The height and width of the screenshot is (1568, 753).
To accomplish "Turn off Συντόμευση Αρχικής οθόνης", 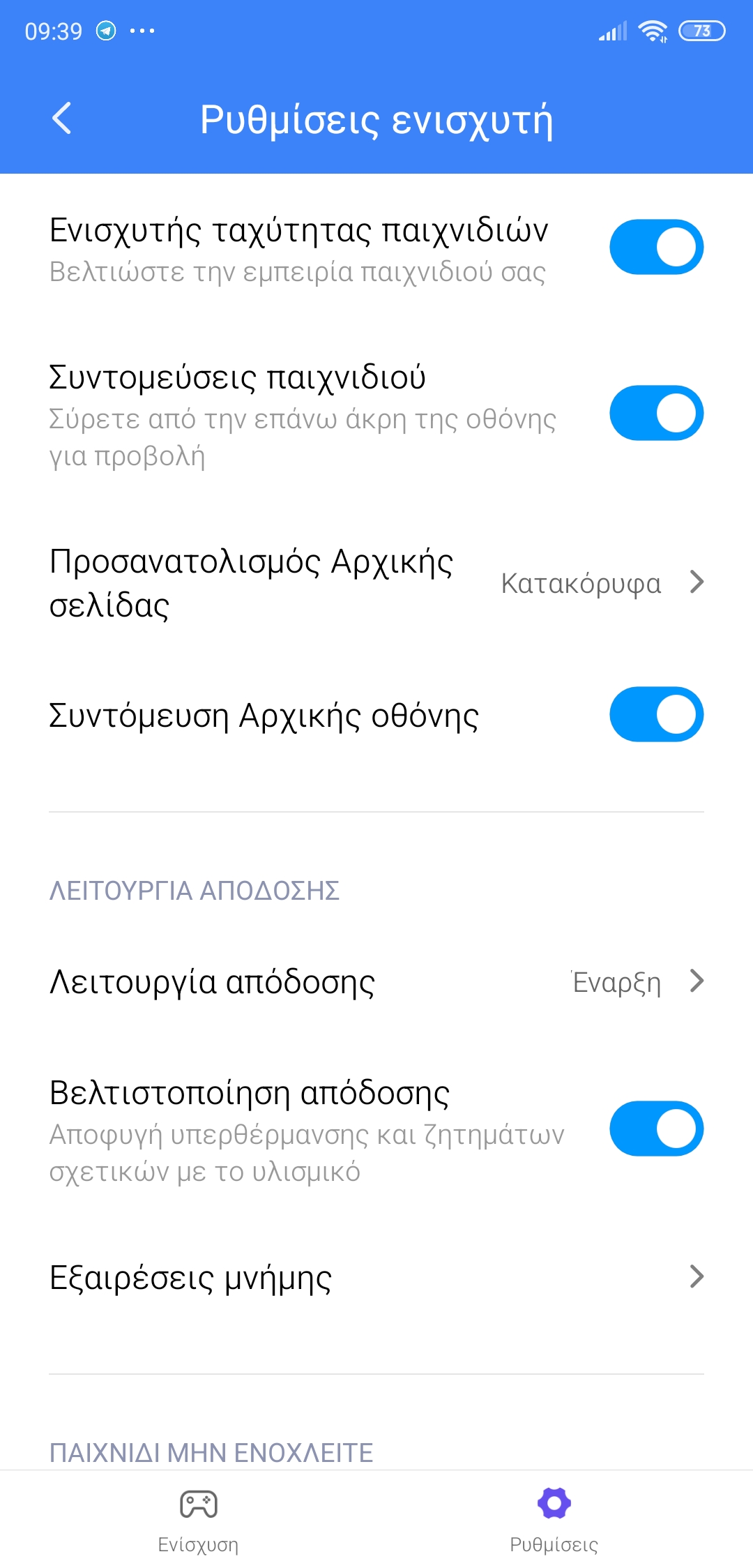I will [656, 714].
